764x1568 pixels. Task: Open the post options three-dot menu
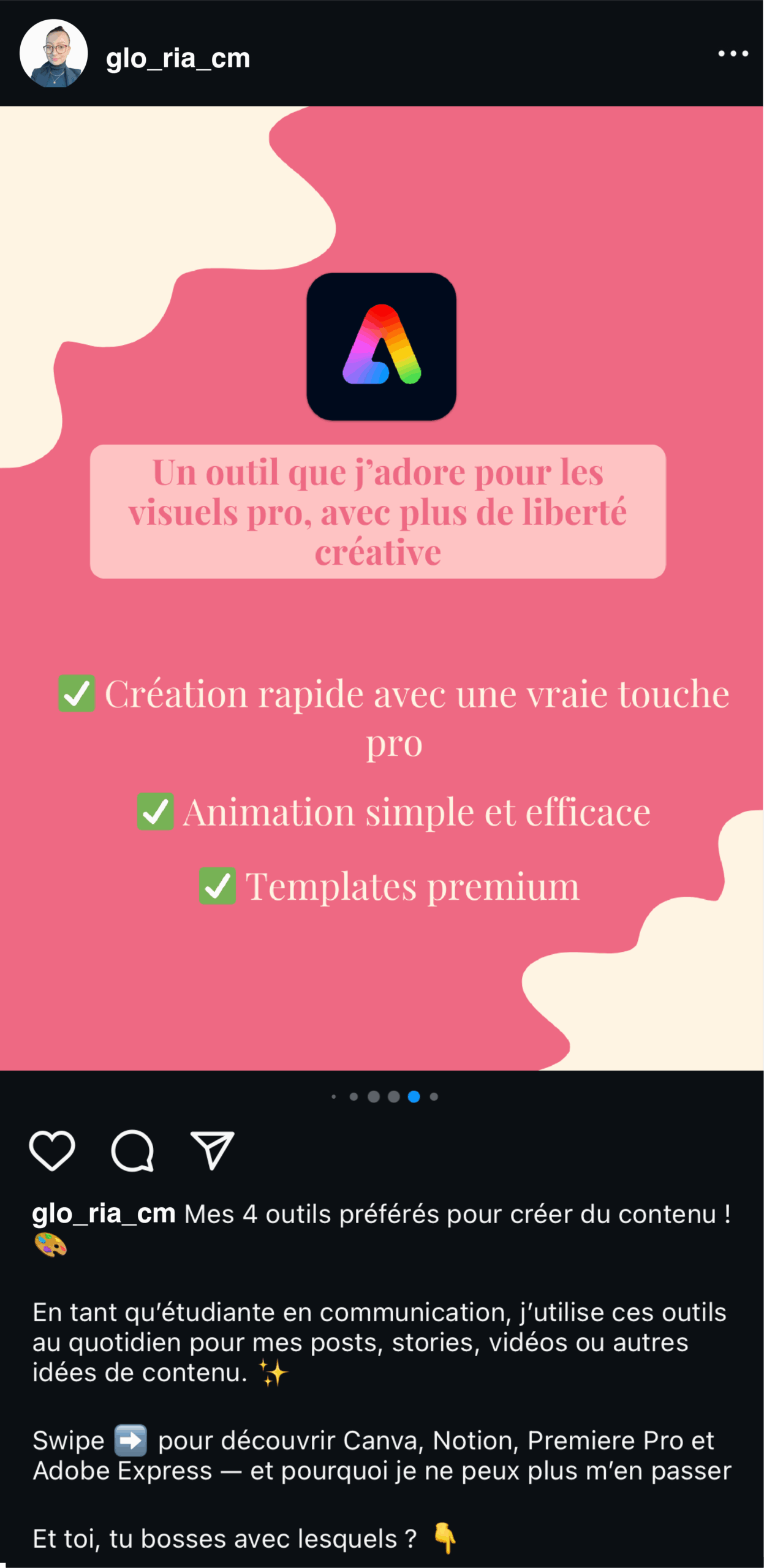(733, 54)
